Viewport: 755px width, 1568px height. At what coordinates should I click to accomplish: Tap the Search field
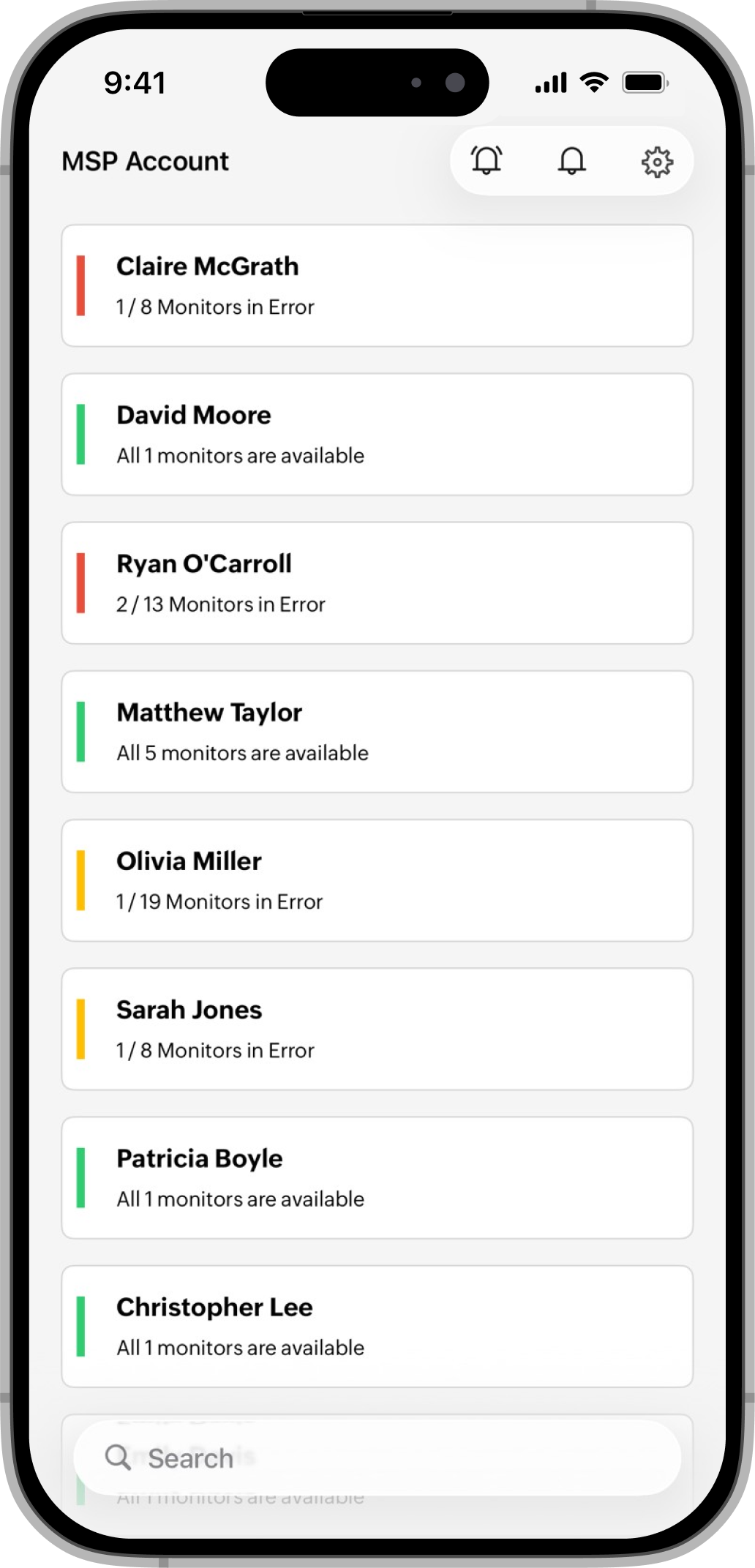click(x=377, y=1458)
